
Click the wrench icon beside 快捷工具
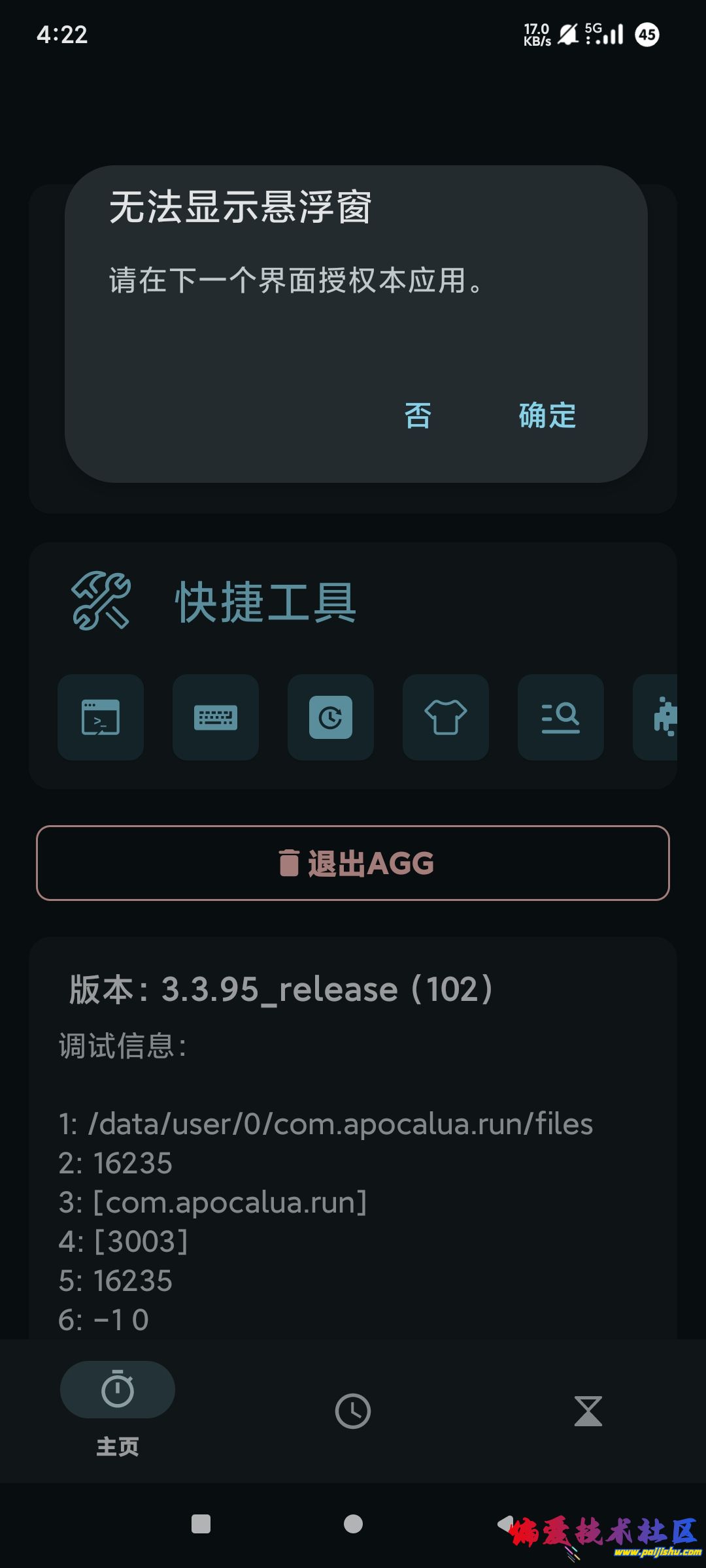click(99, 601)
